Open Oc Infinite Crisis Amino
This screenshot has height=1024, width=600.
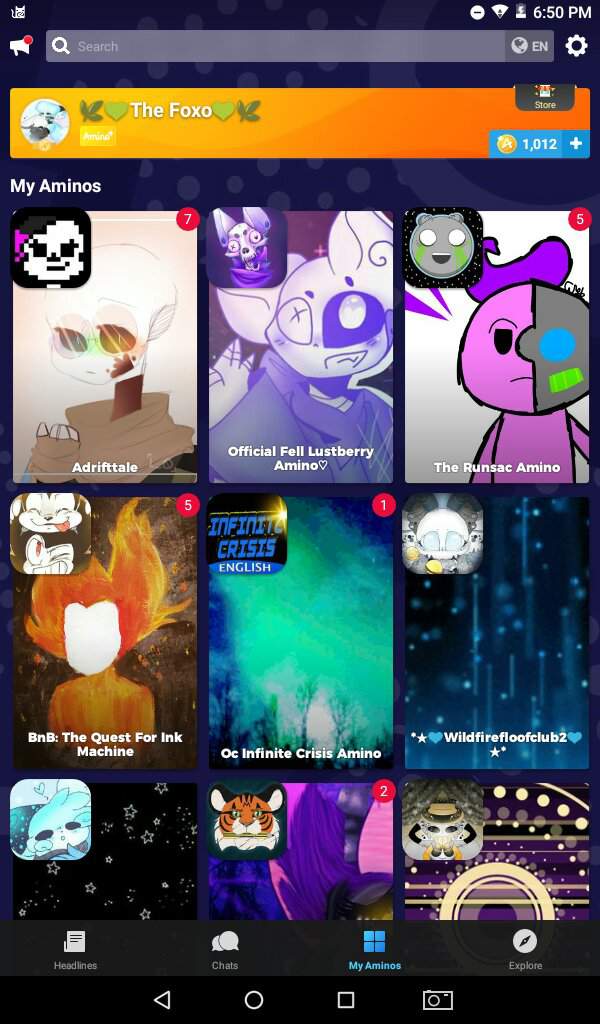(300, 632)
